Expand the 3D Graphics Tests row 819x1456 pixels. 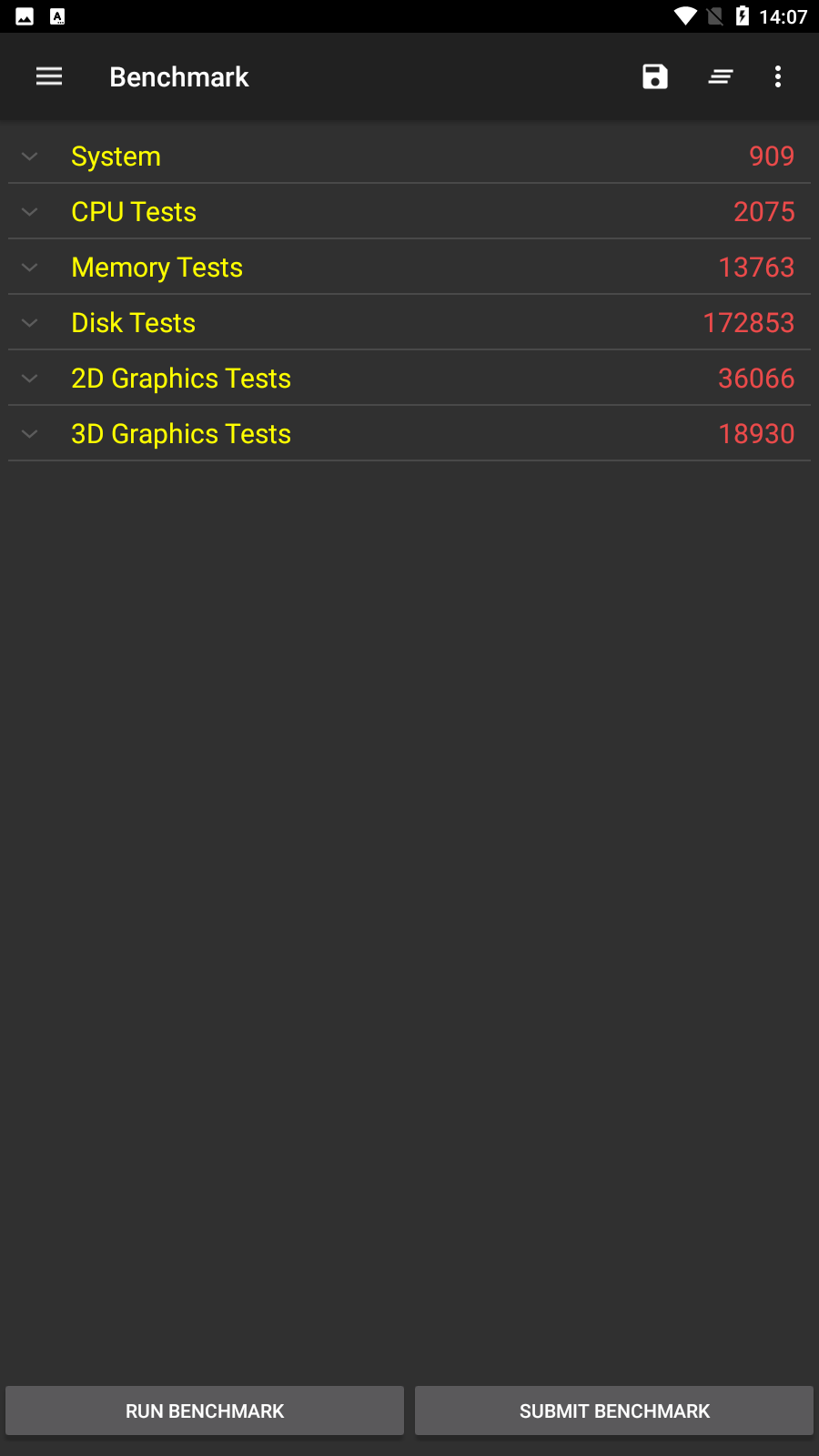(409, 434)
